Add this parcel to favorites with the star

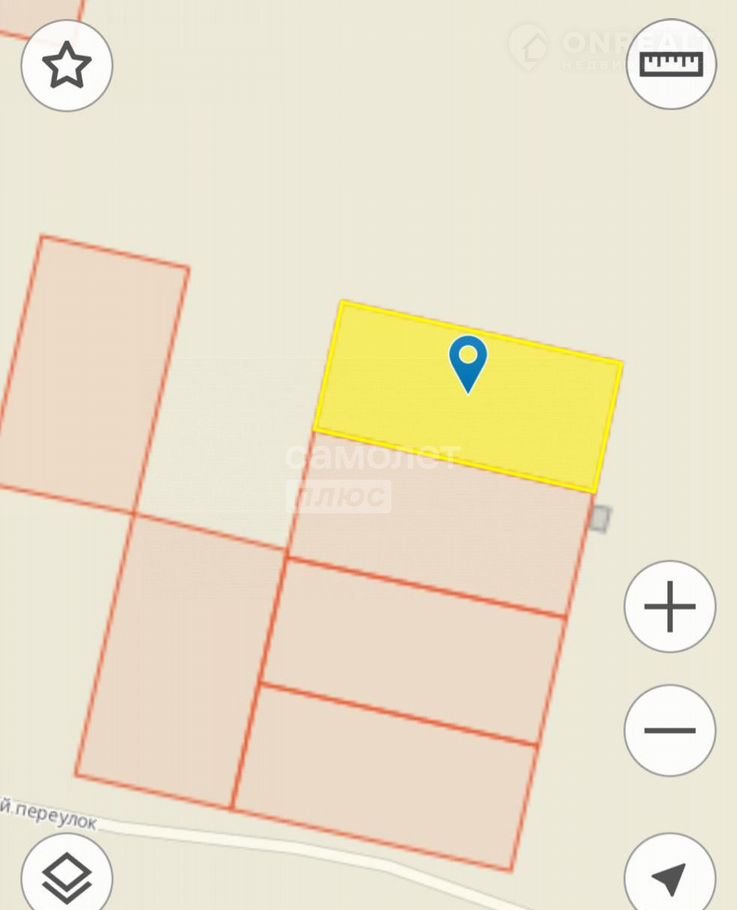click(x=67, y=66)
